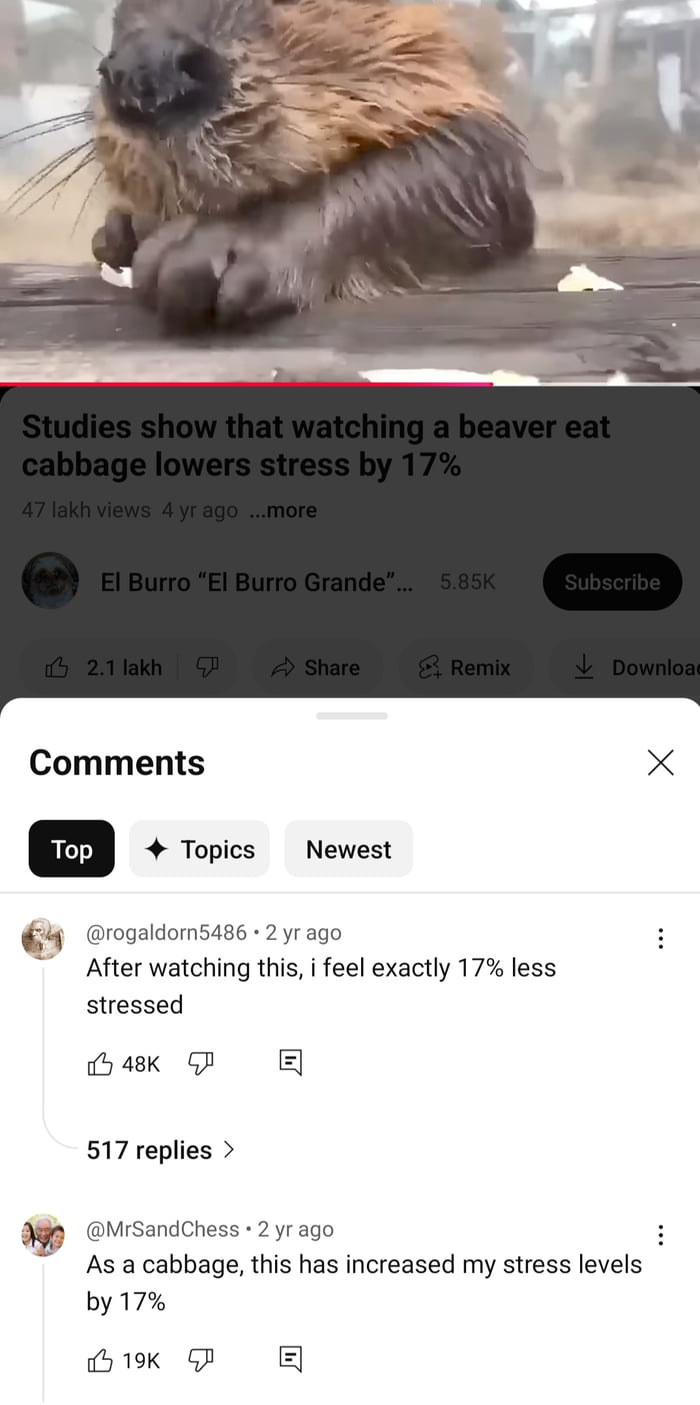Dislike MrSandChess's comment

tap(201, 1360)
